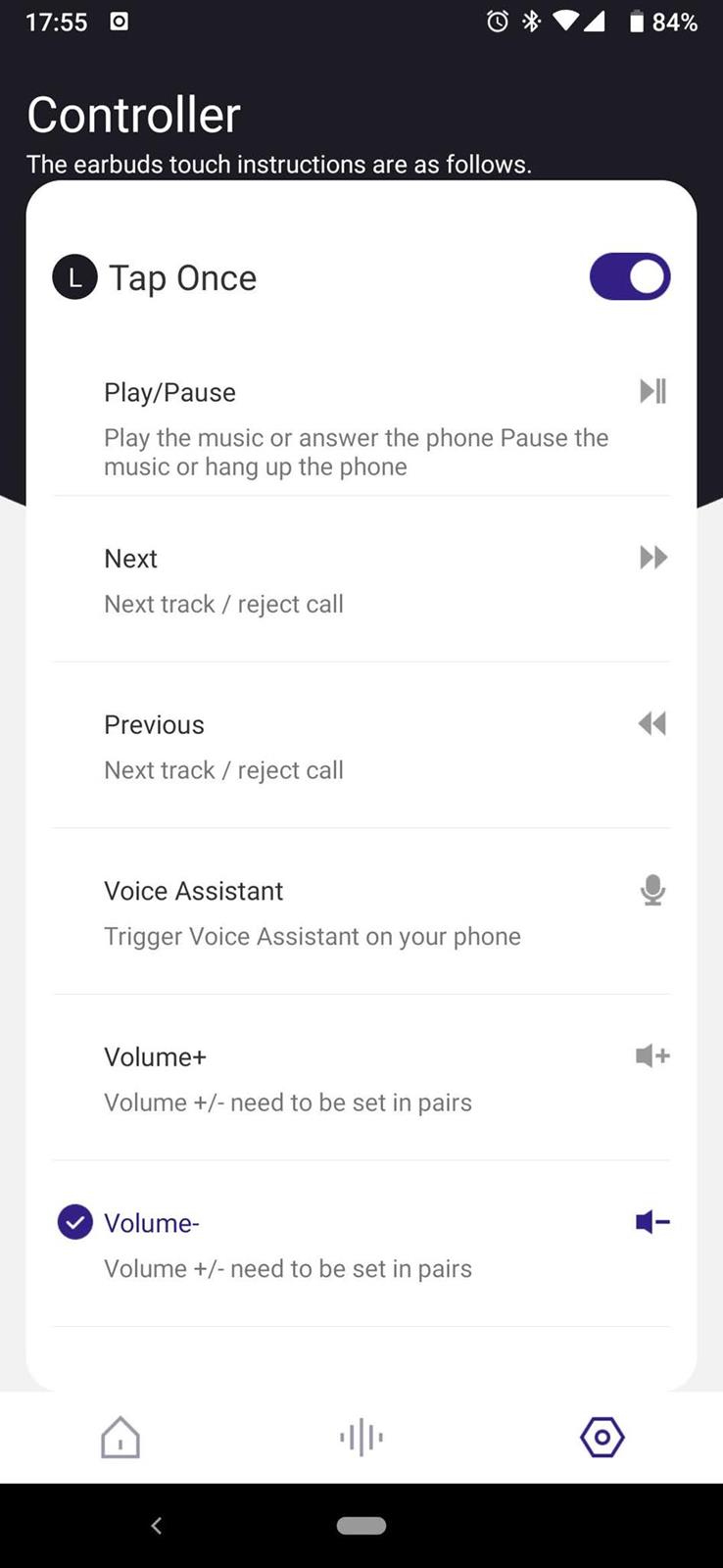The width and height of the screenshot is (723, 1568).
Task: Set tap action to Previous
Action: pyautogui.click(x=361, y=747)
